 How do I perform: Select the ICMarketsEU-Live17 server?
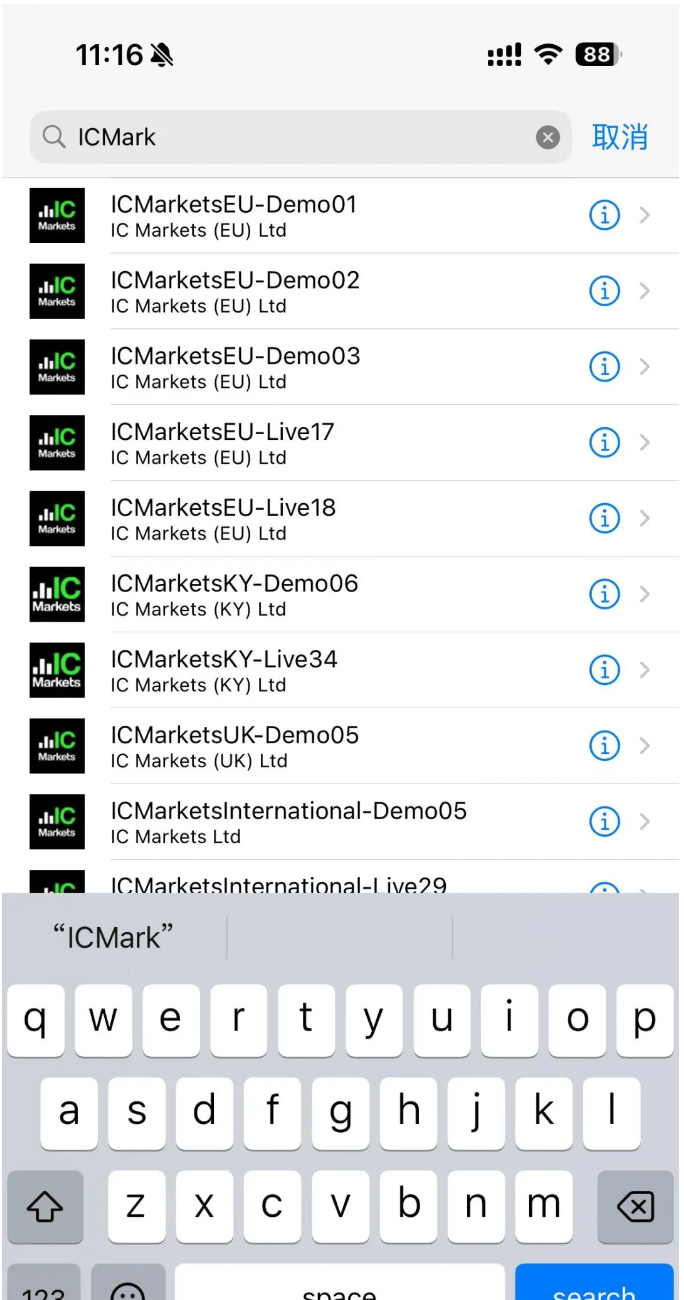(342, 443)
